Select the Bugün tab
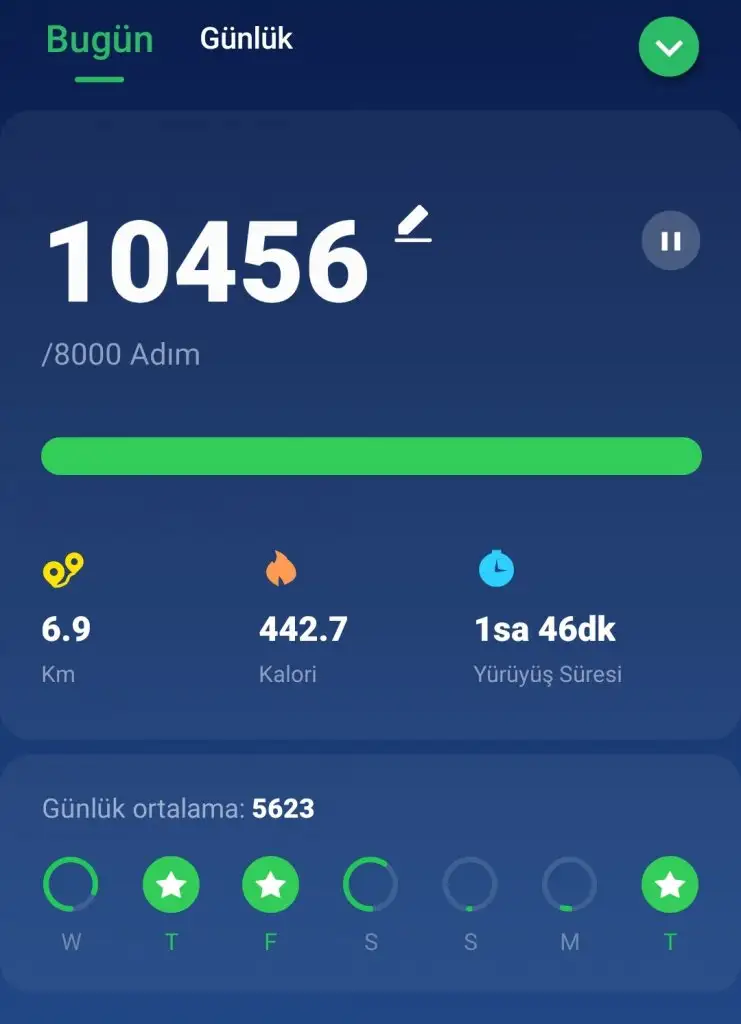 point(99,40)
